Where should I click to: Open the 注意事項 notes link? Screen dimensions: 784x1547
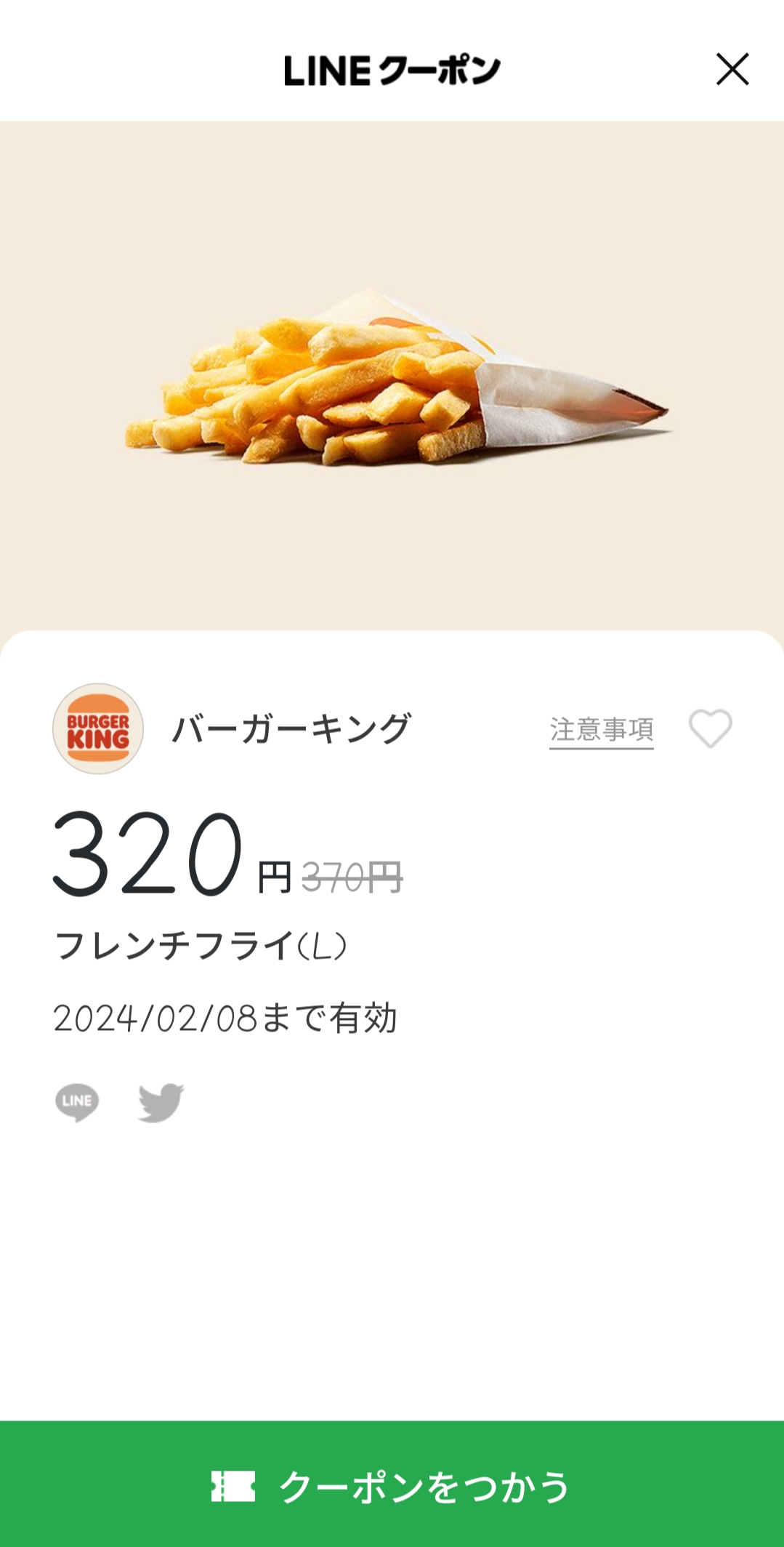pos(601,729)
